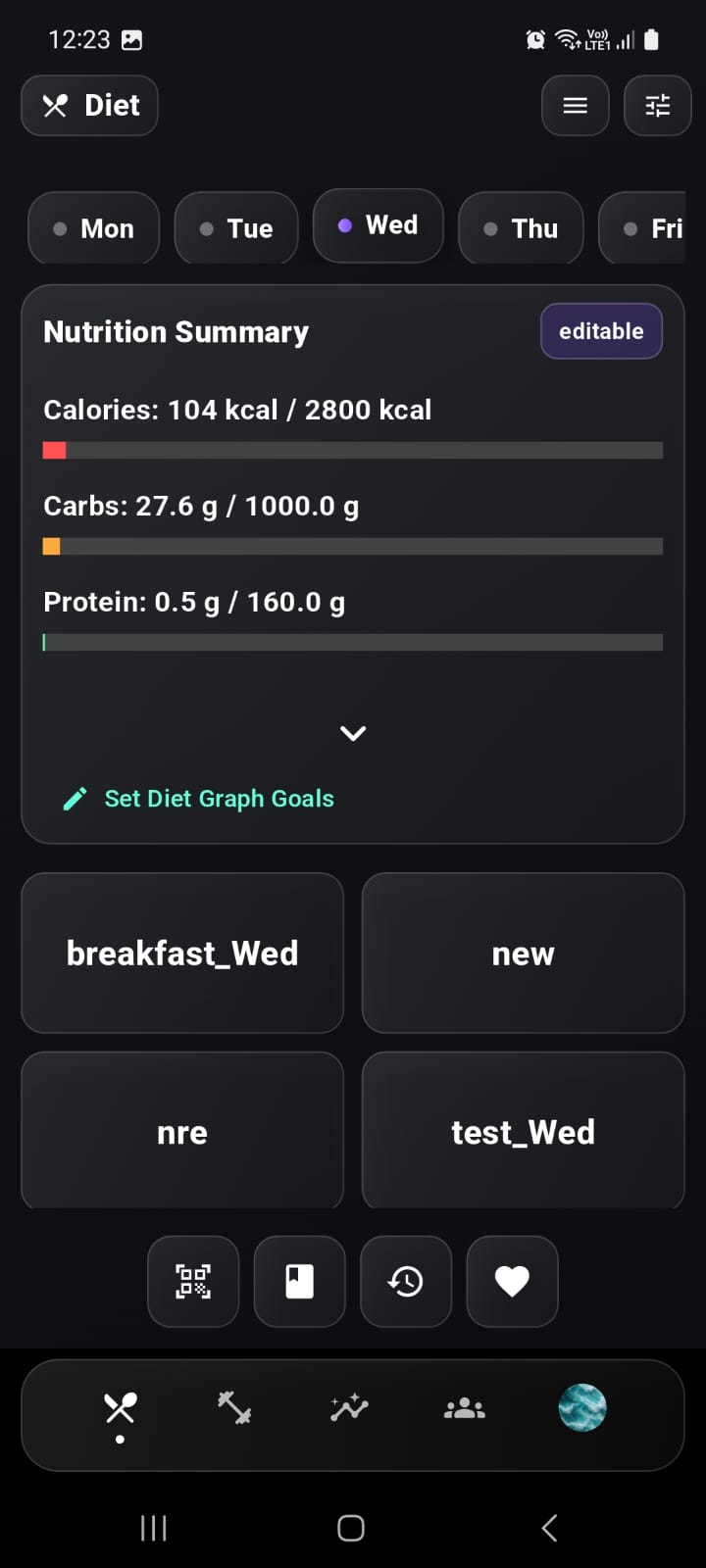Open the community section icon
The height and width of the screenshot is (1568, 706).
[463, 1408]
